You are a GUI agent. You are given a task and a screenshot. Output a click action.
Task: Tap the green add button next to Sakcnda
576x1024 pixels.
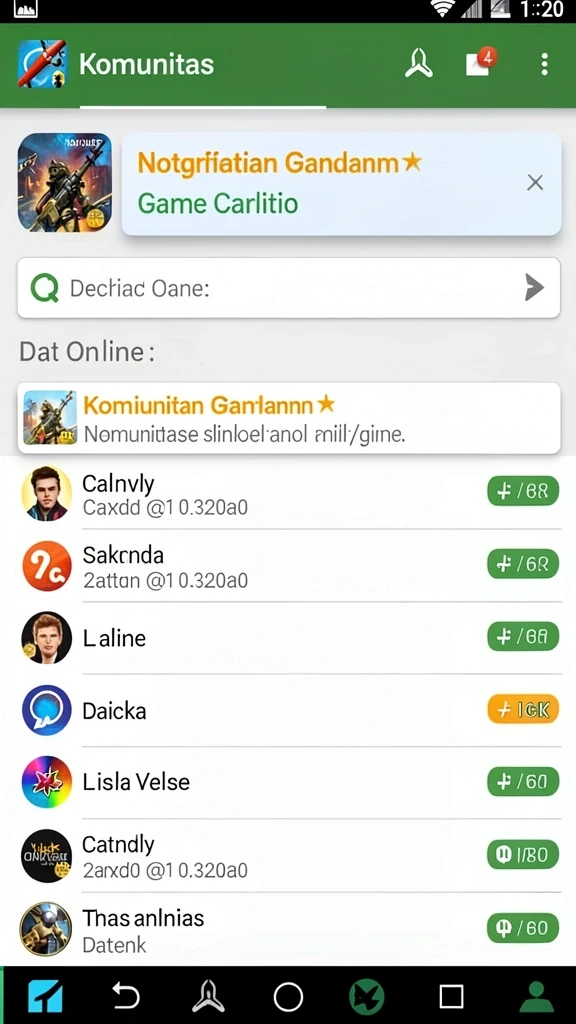click(523, 564)
